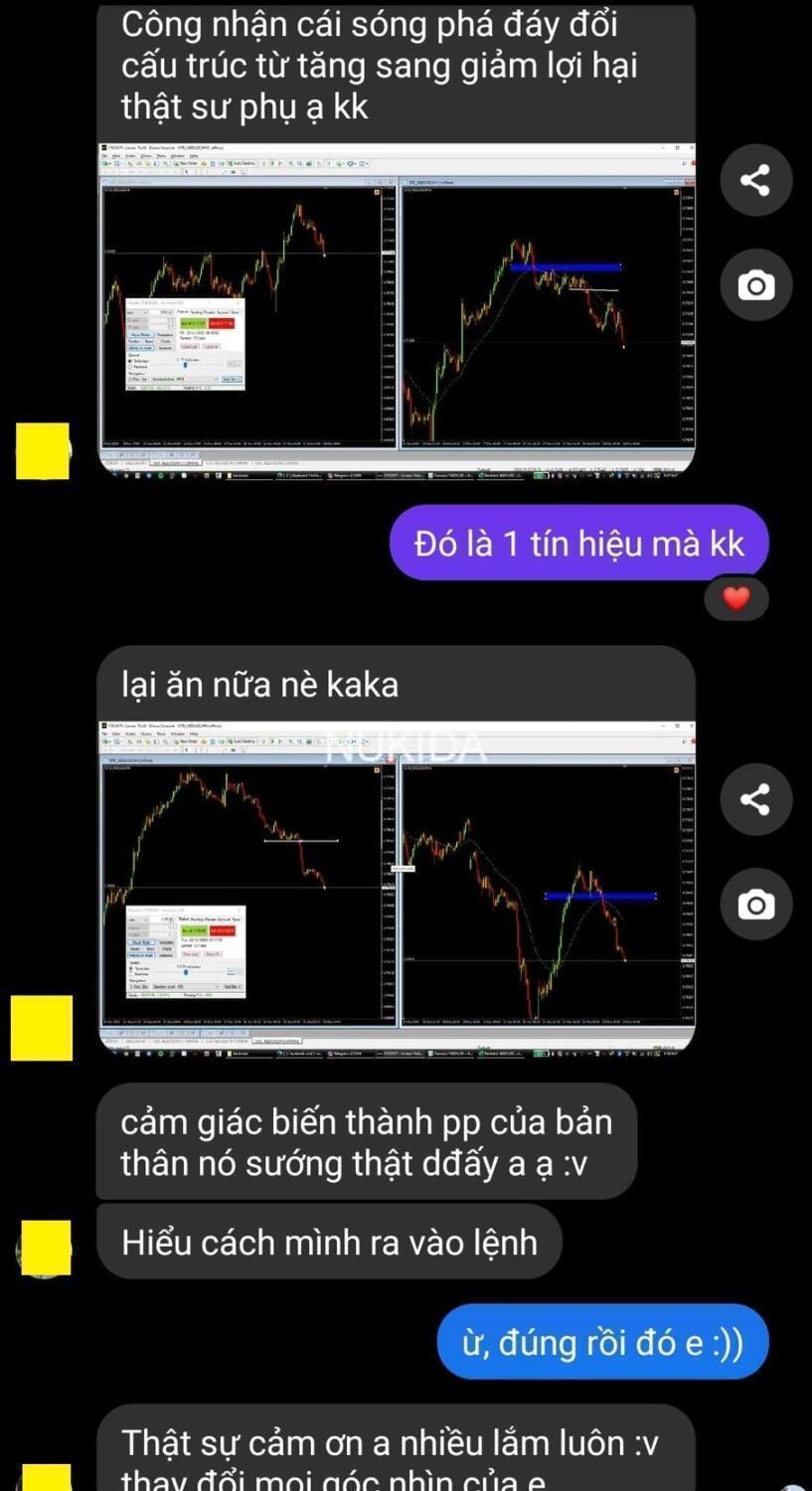Share the first chart image

(755, 180)
